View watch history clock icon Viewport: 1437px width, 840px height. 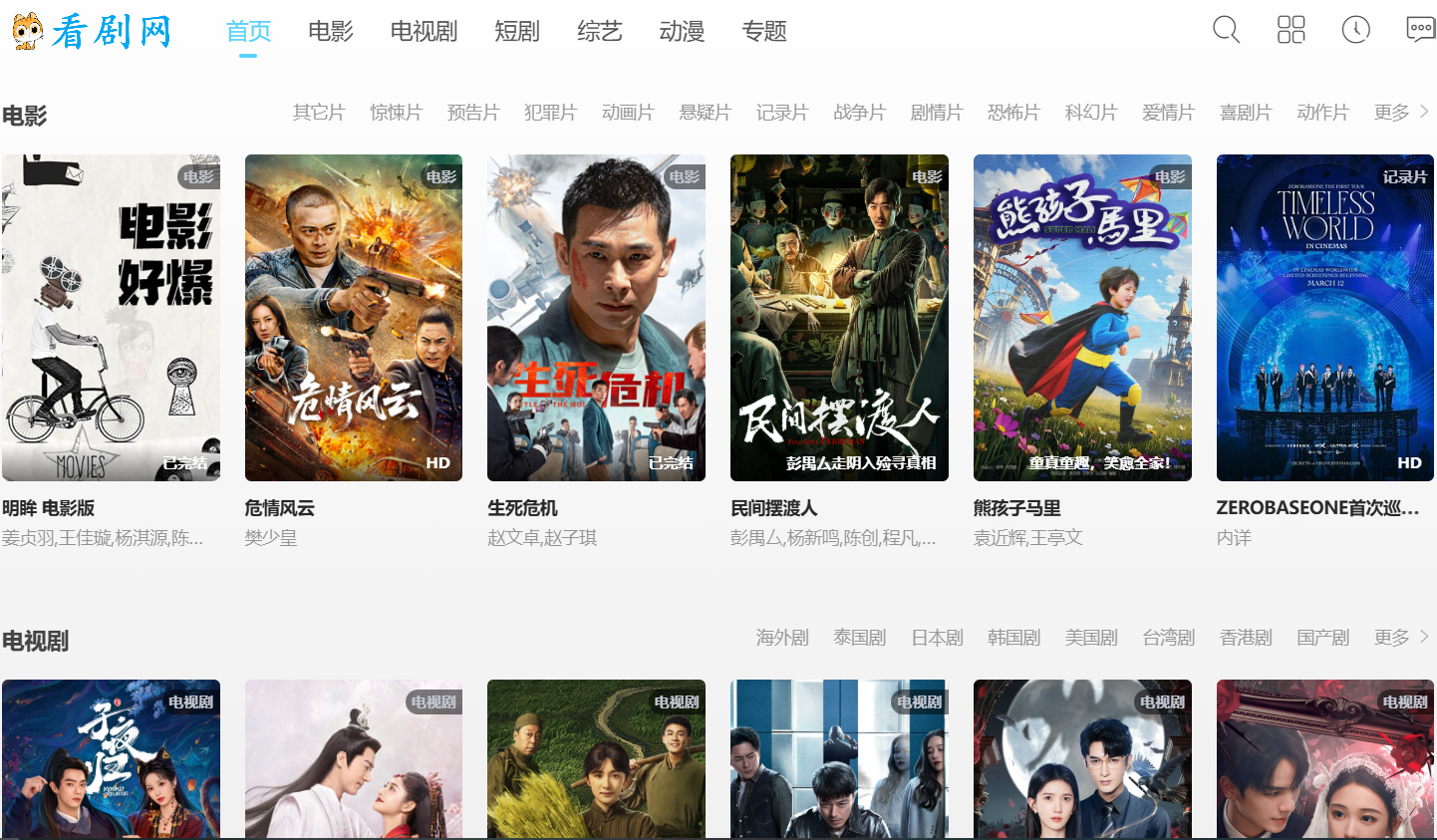tap(1355, 30)
